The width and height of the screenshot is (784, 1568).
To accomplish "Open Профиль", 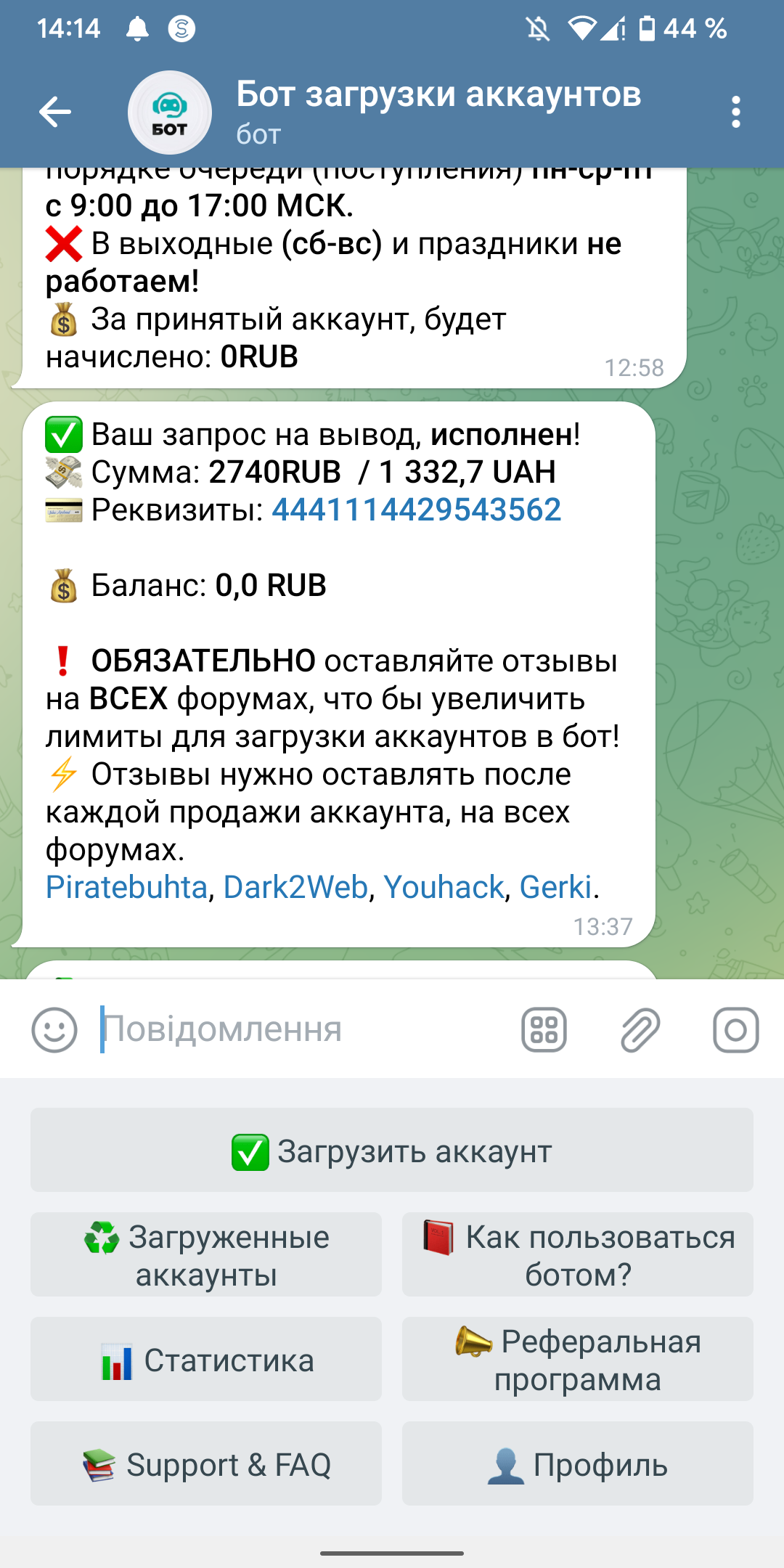I will click(x=578, y=1464).
